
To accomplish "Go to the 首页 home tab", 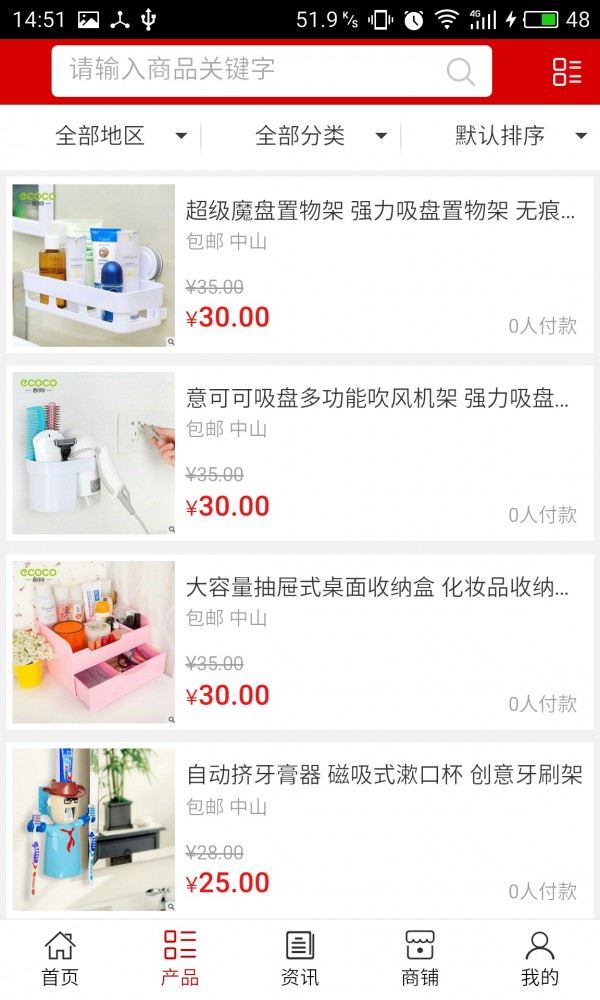I will tap(60, 959).
